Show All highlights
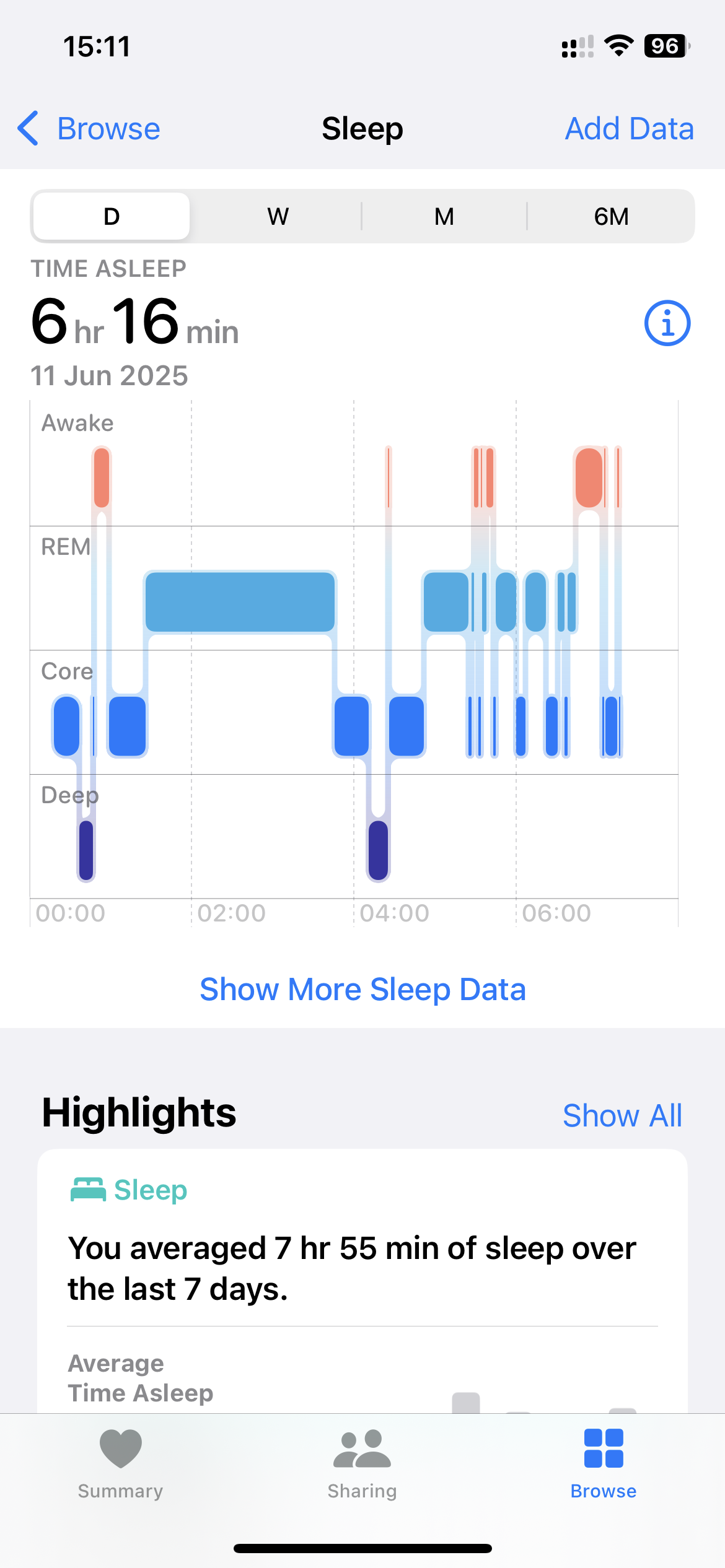This screenshot has height=1568, width=725. (622, 1115)
